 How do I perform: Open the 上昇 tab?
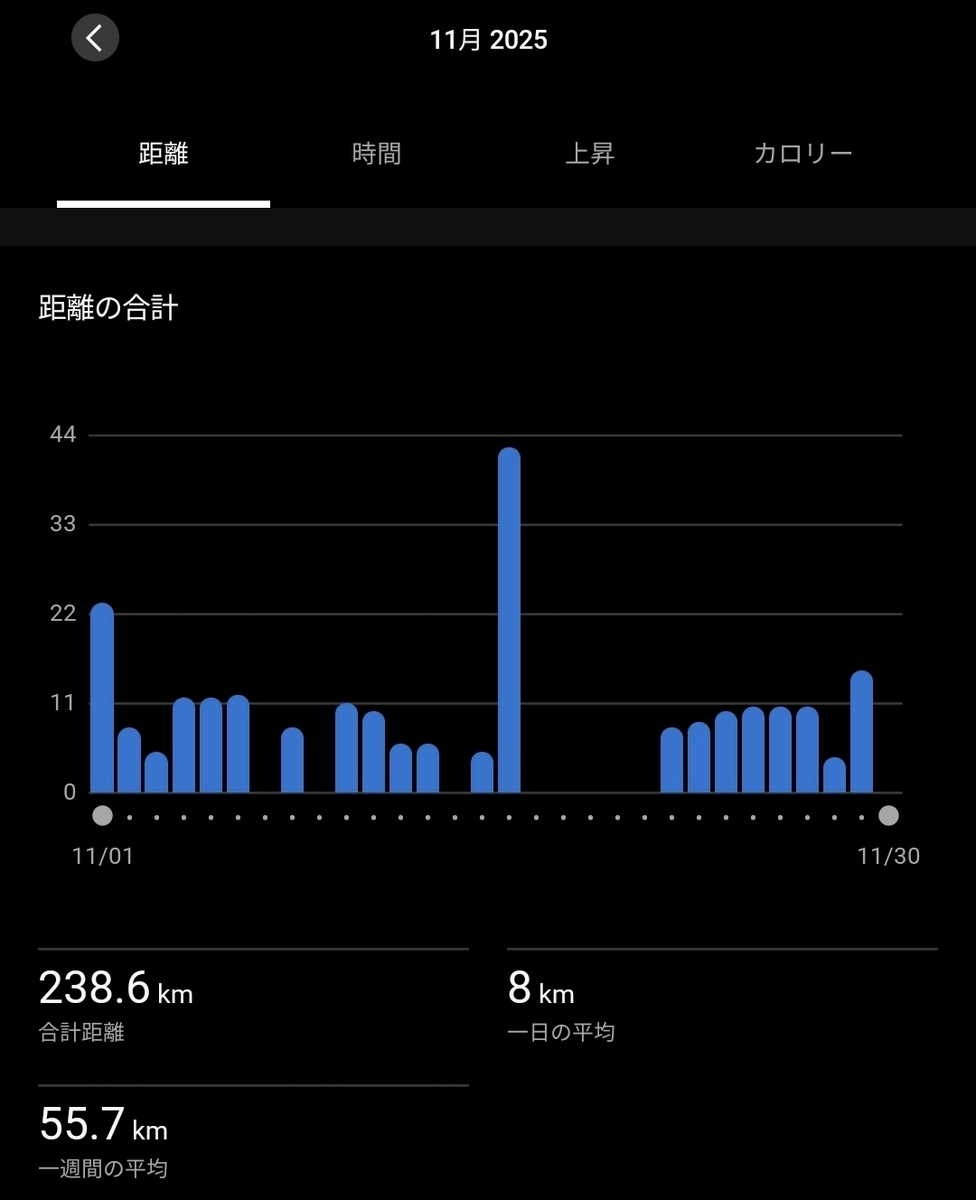[590, 154]
